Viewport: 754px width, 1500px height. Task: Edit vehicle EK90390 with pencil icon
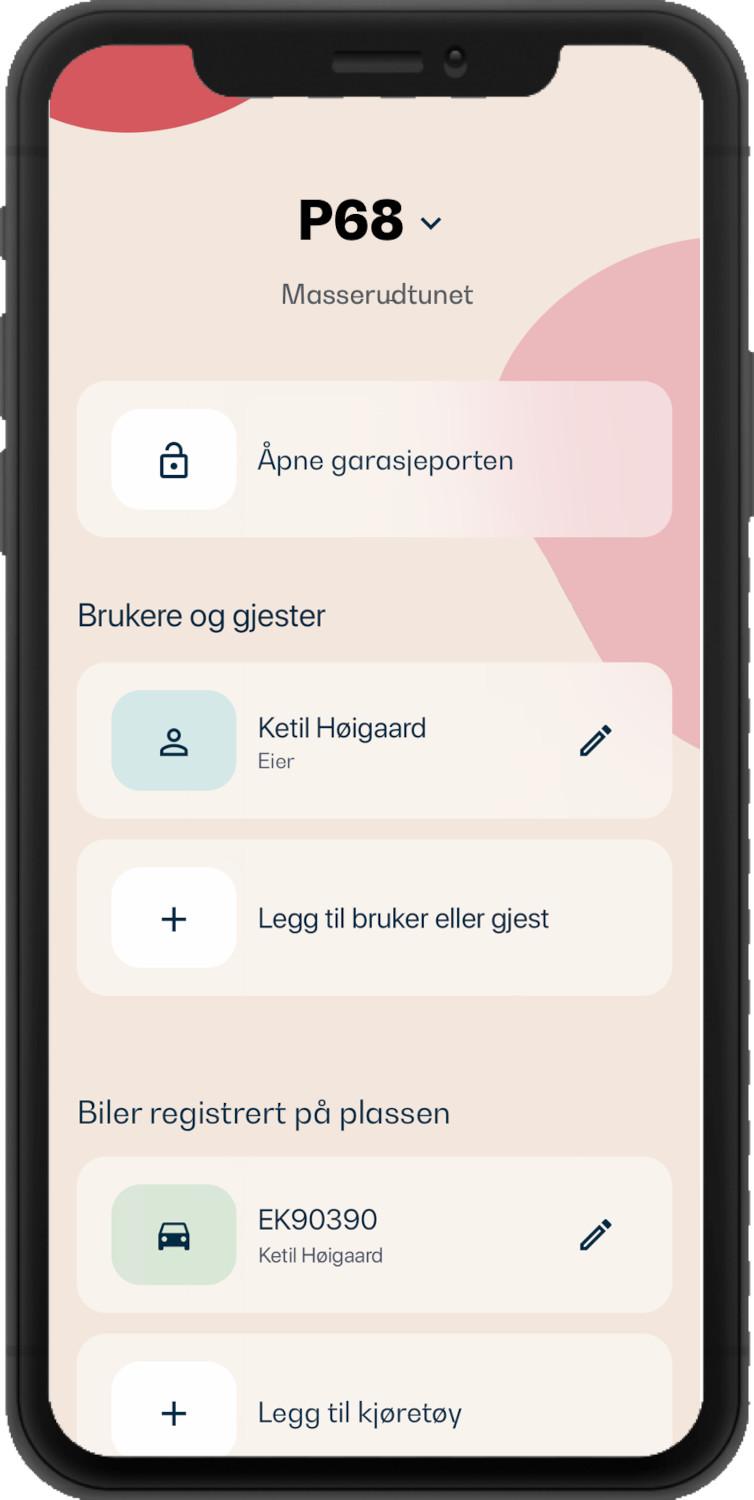(595, 1235)
